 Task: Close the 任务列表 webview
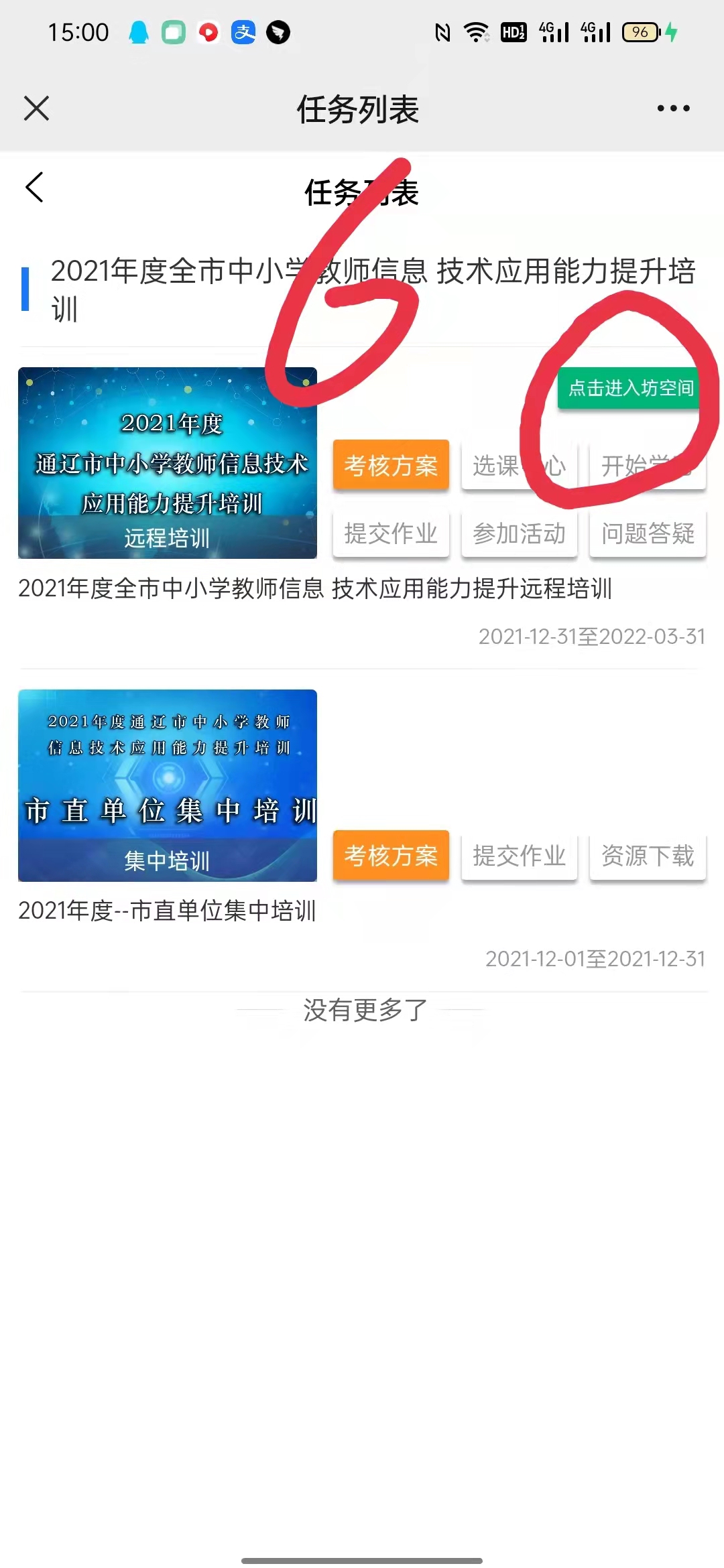(x=36, y=109)
